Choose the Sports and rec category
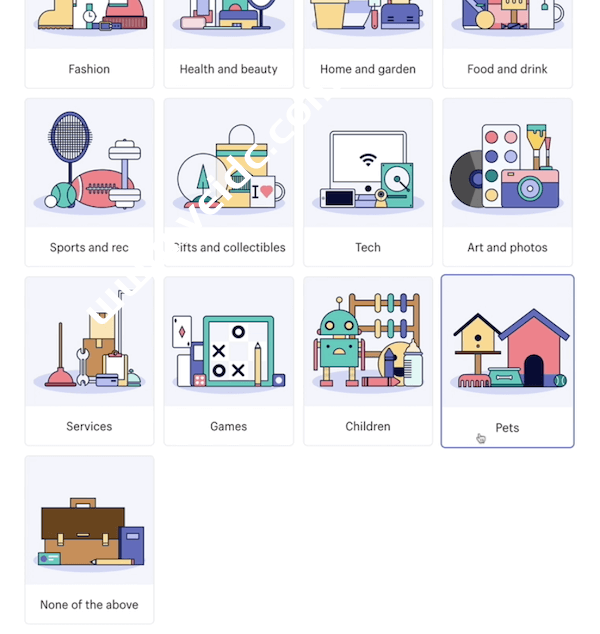Image resolution: width=600 pixels, height=634 pixels. (89, 182)
